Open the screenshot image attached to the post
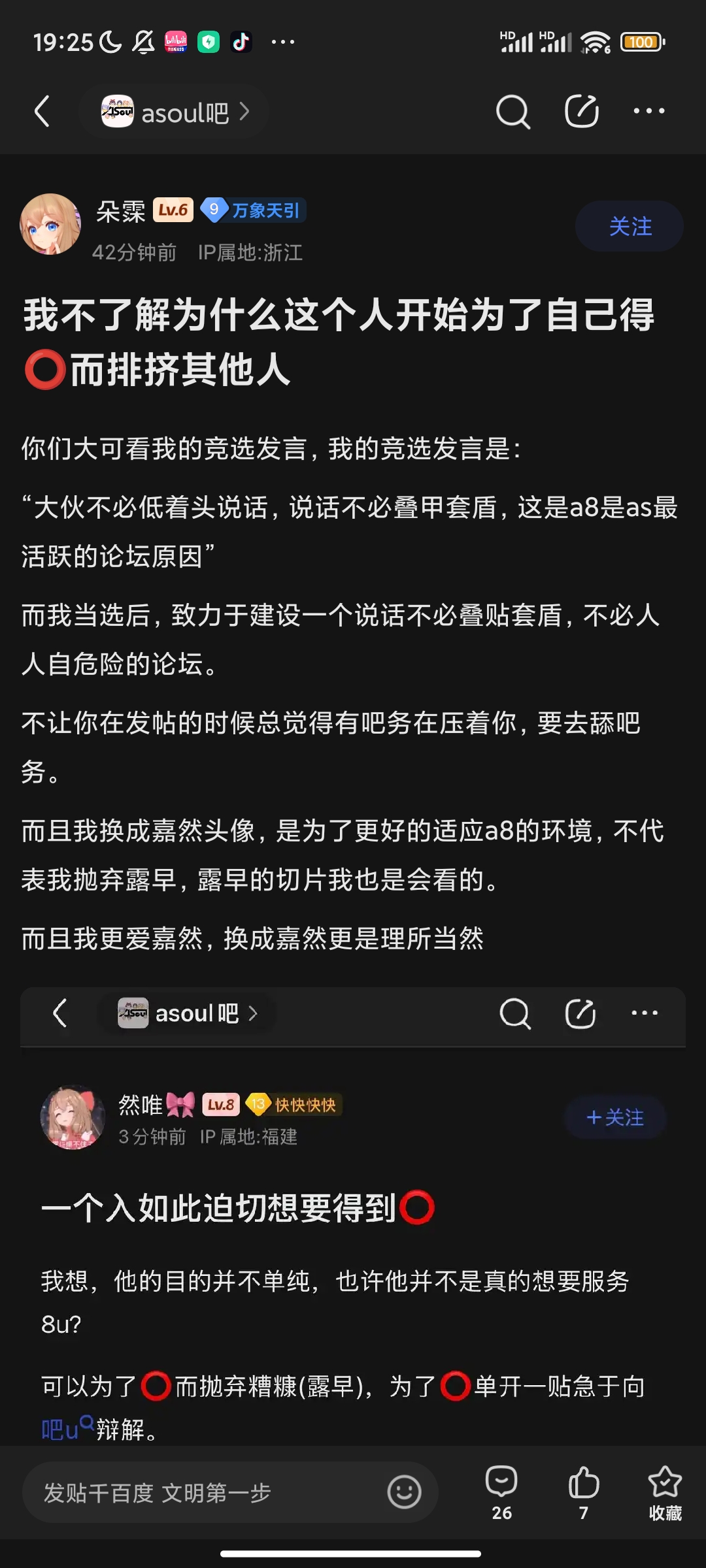This screenshot has height=1568, width=706. point(353,1209)
